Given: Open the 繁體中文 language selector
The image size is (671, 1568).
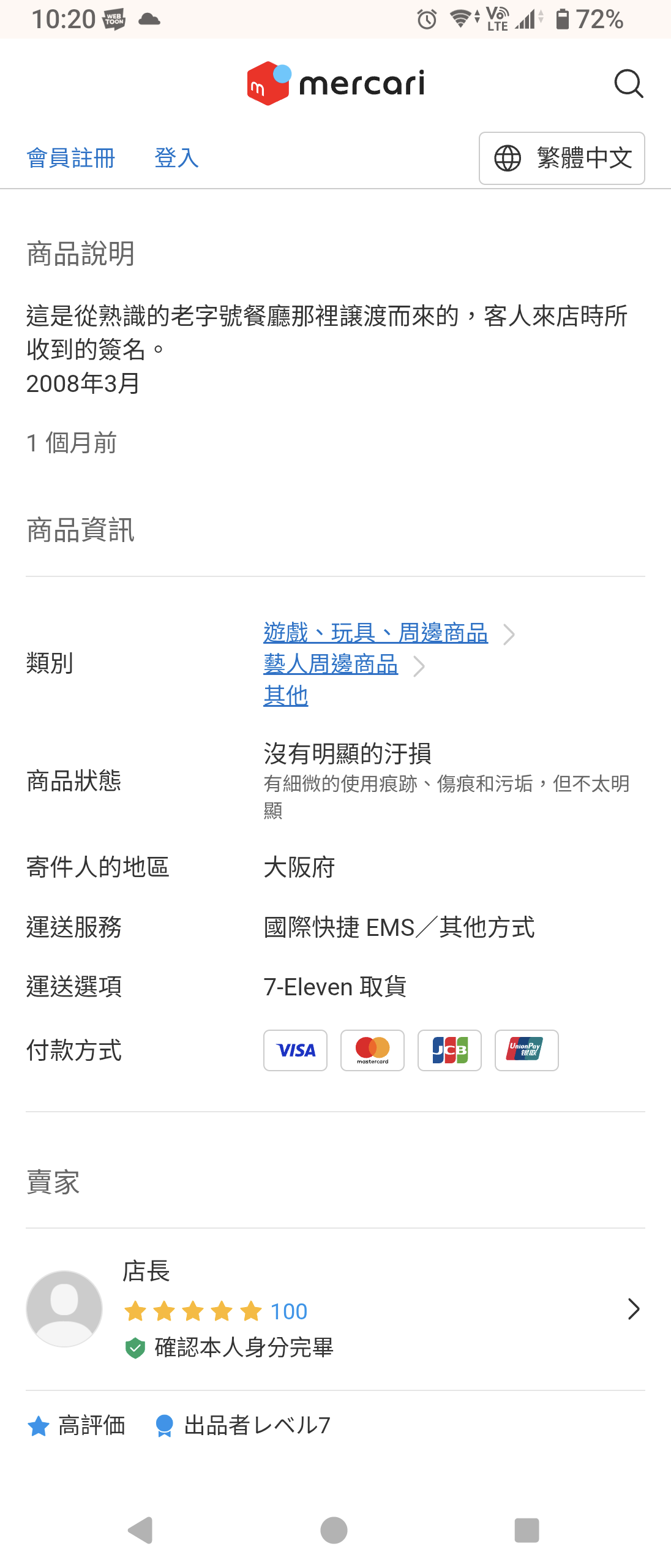Looking at the screenshot, I should 561,158.
